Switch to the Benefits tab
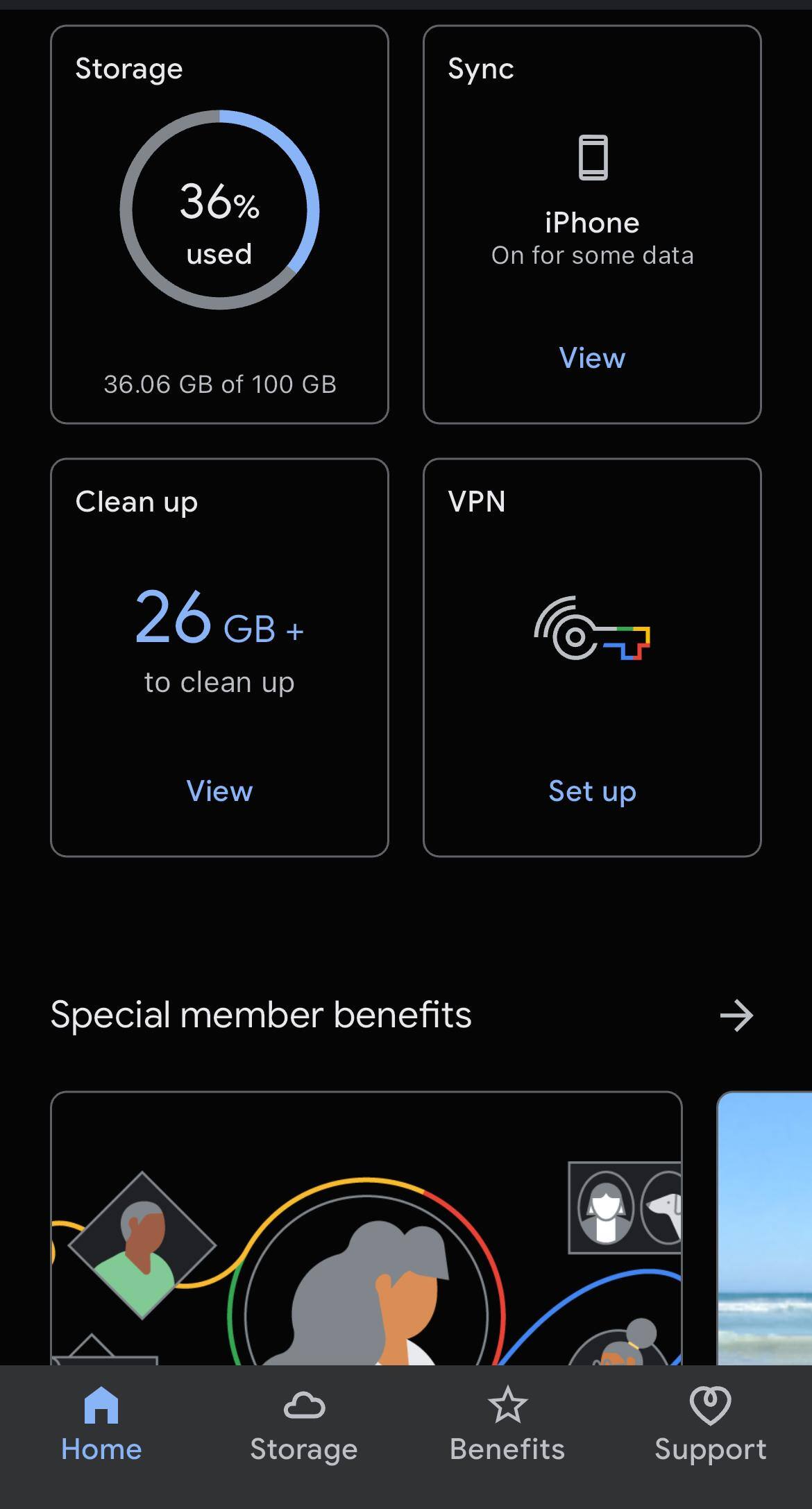 (x=507, y=1424)
